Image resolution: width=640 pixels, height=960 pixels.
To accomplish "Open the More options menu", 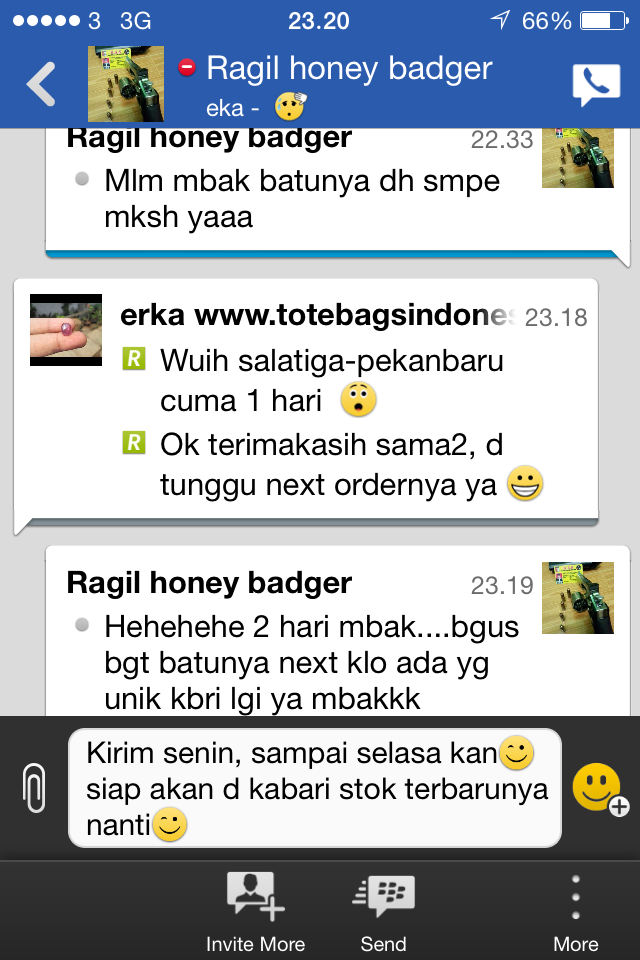I will click(576, 910).
